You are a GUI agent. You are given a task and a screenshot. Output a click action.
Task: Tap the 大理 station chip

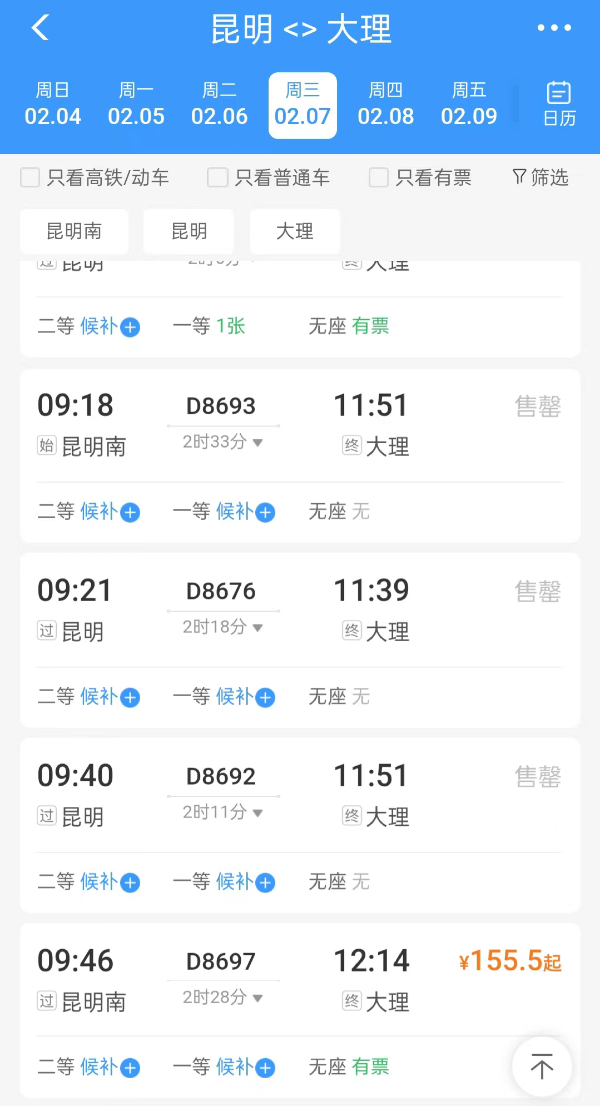click(x=295, y=231)
